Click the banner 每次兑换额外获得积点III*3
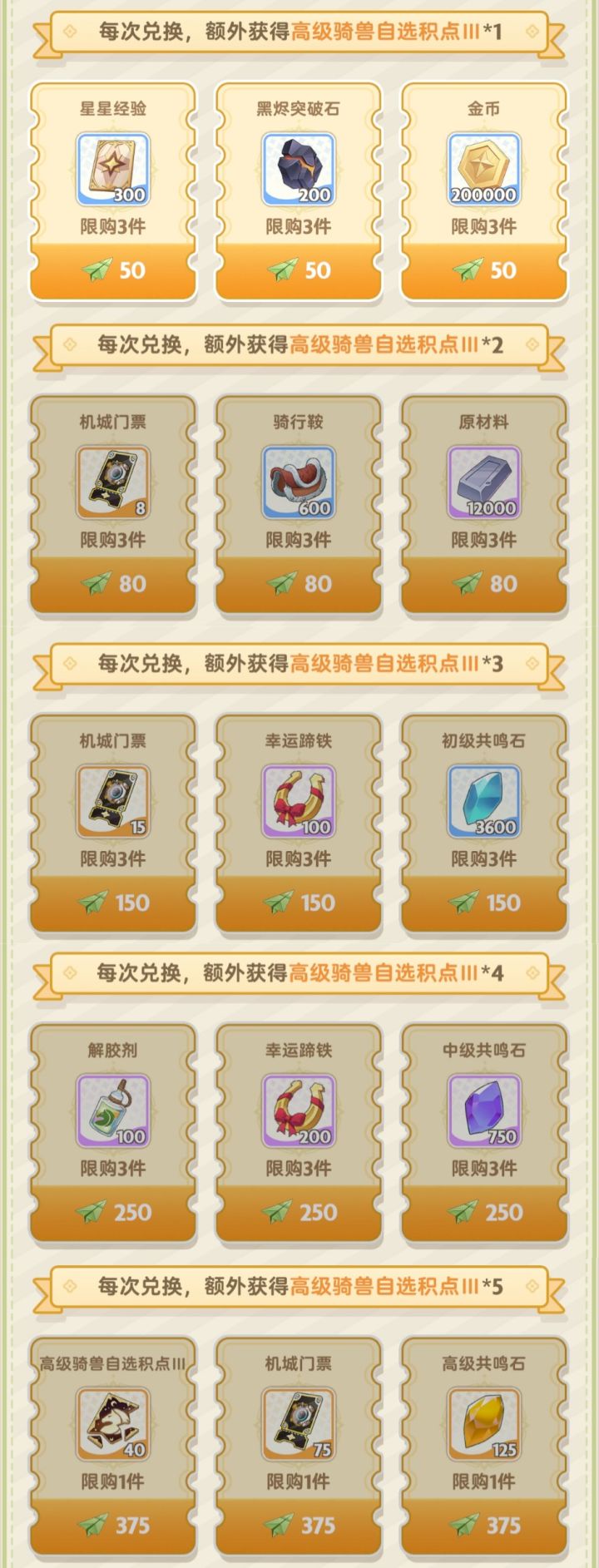 click(x=299, y=663)
